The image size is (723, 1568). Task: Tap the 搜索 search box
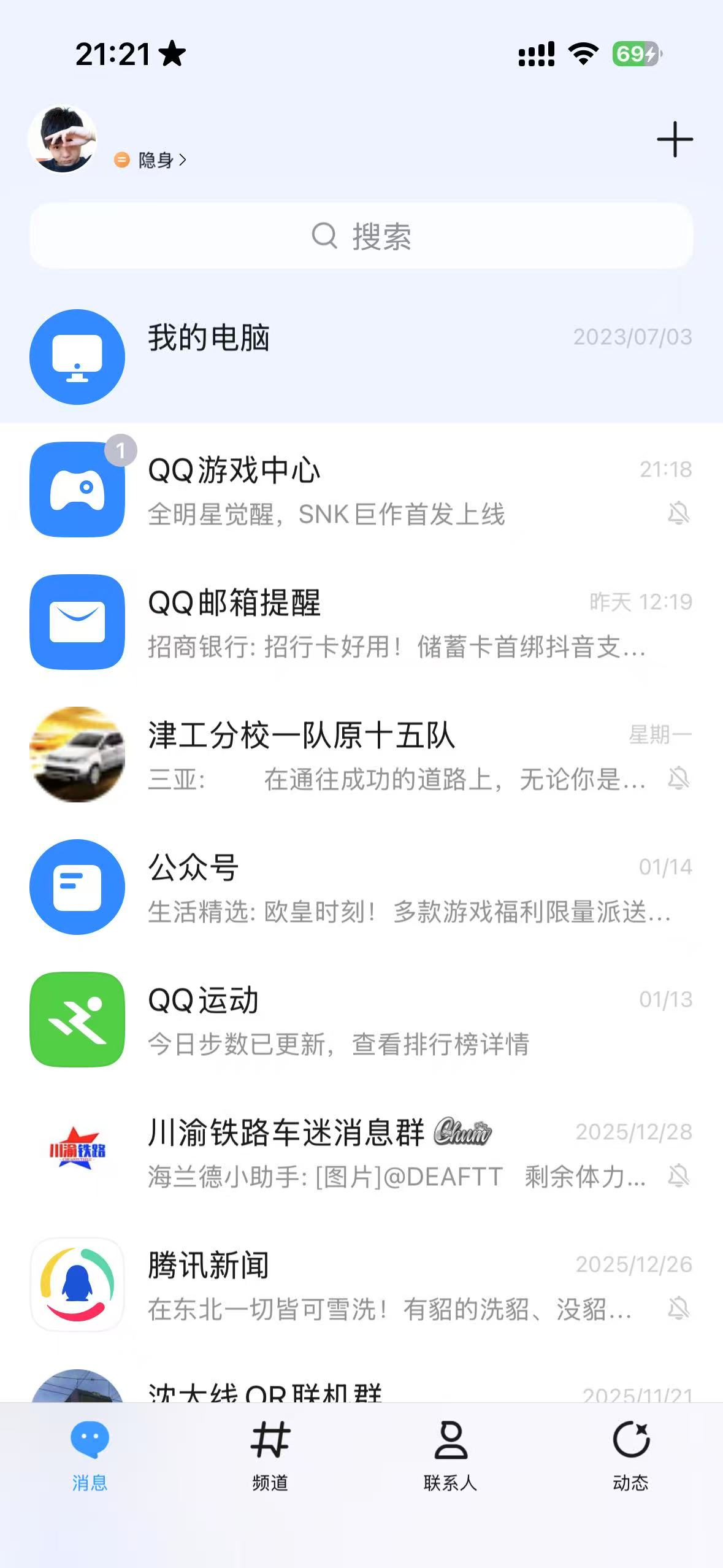[x=361, y=236]
